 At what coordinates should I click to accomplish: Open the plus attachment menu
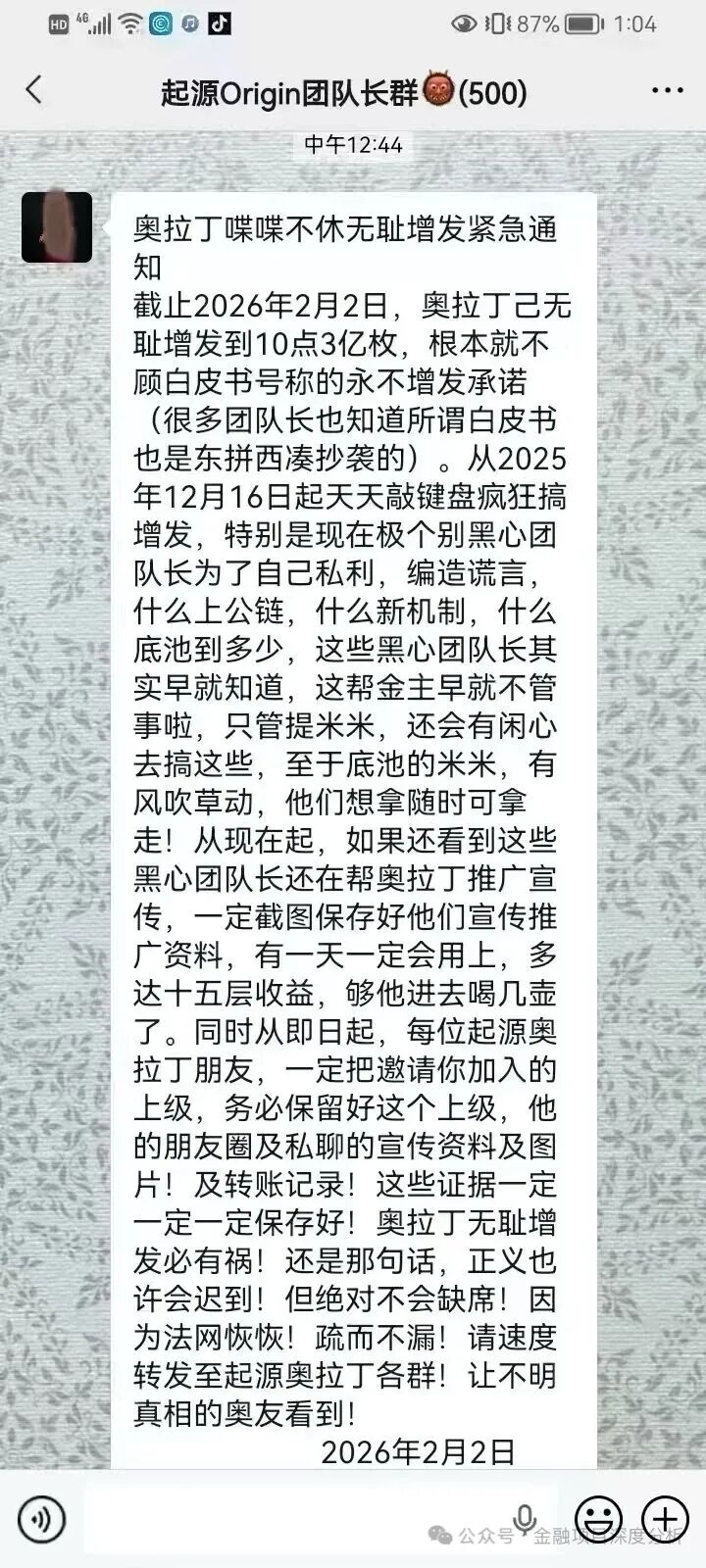coord(666,1519)
